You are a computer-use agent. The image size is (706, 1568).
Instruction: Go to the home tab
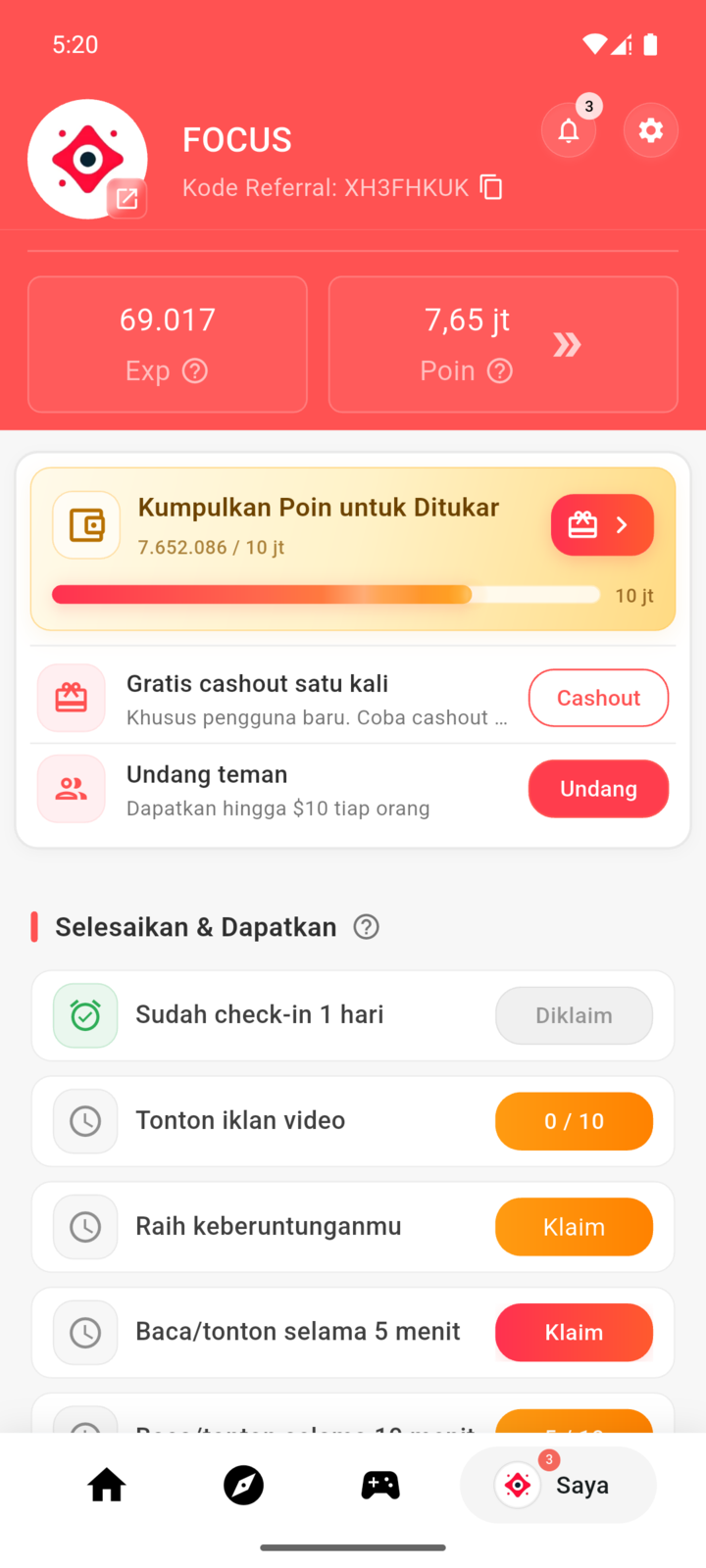click(107, 1486)
